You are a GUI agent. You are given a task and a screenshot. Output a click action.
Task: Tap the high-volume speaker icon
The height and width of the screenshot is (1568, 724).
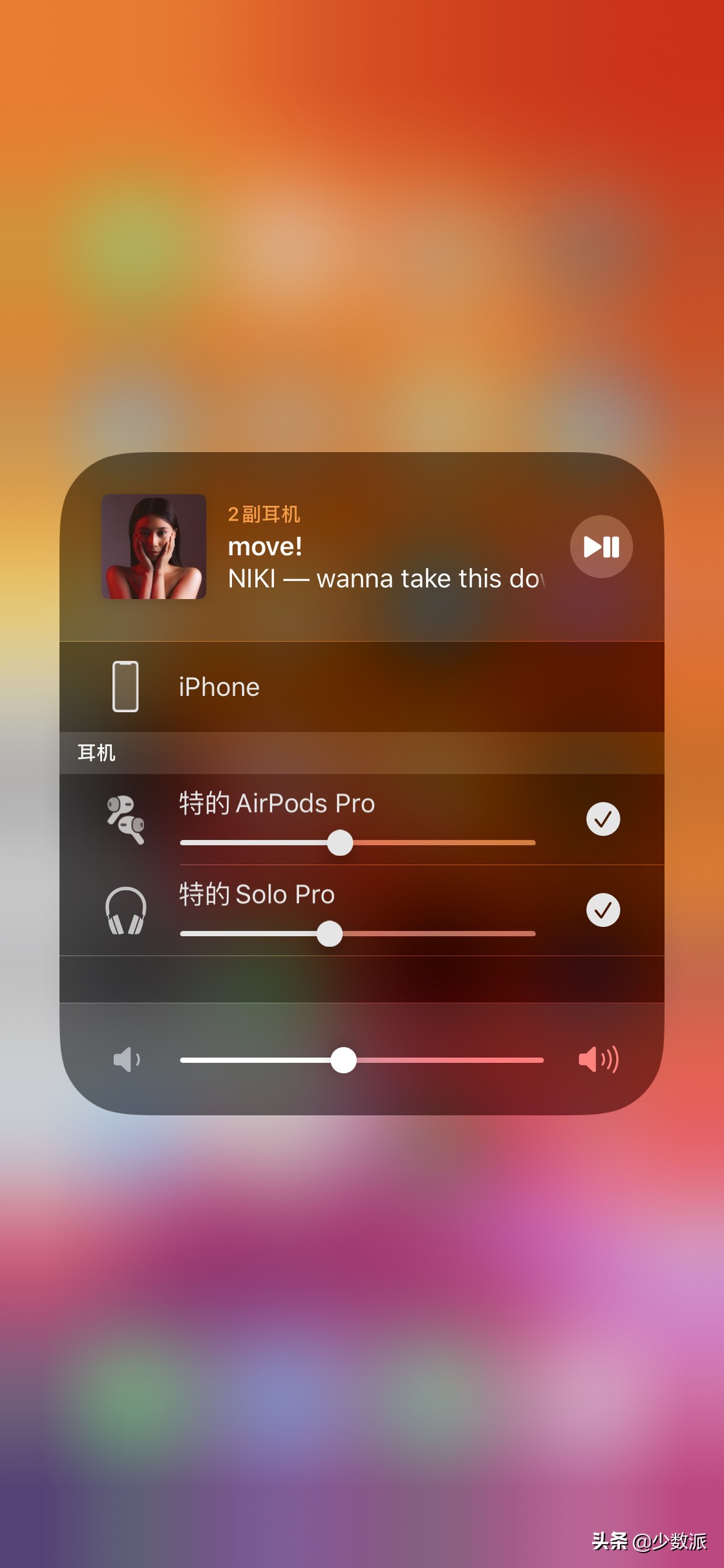click(x=598, y=1060)
